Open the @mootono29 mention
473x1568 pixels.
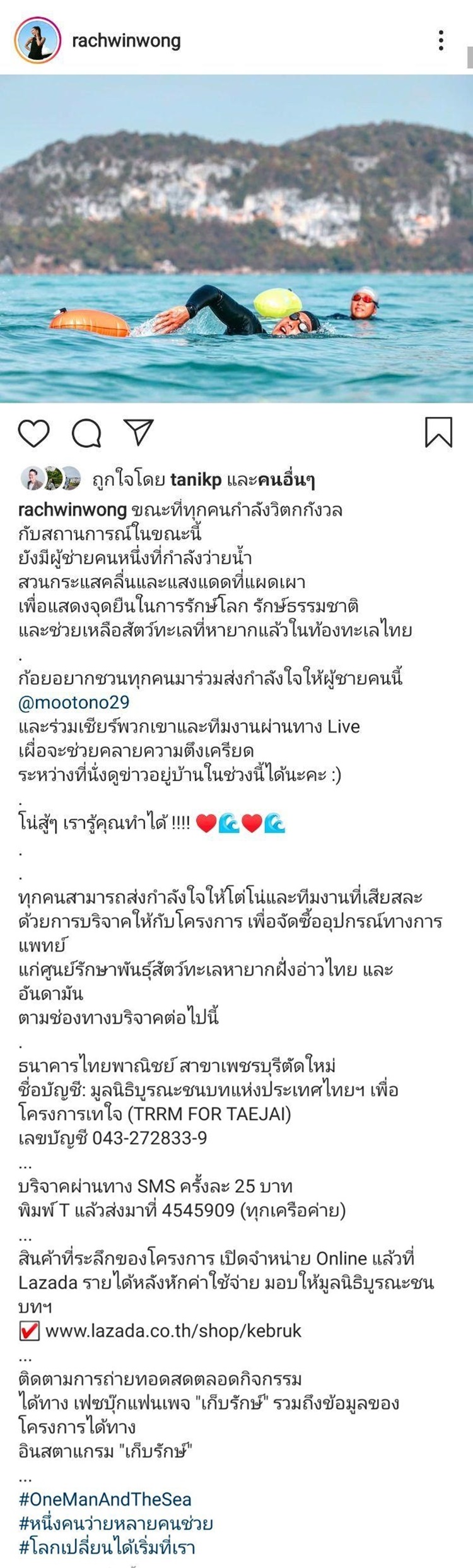click(74, 702)
